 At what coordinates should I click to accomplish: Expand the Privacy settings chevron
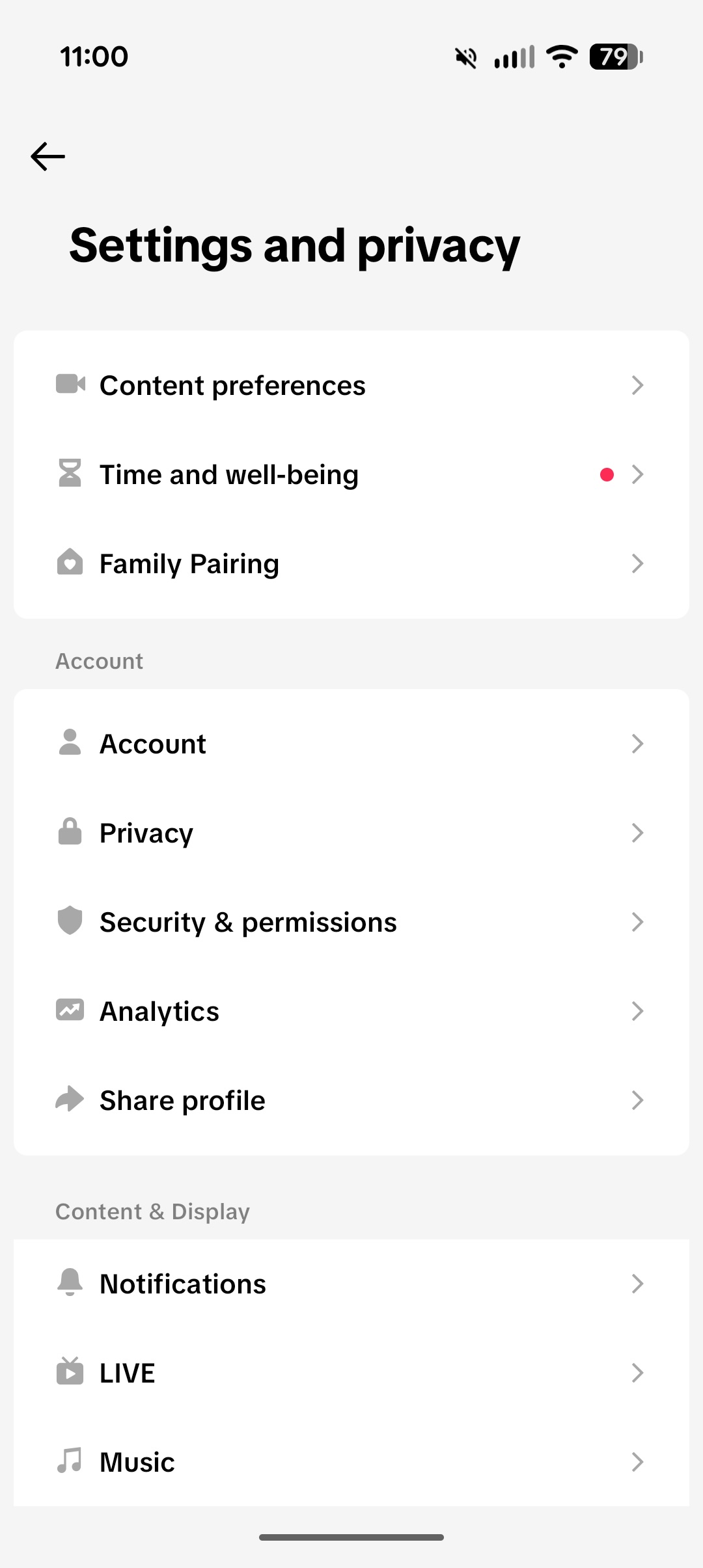pos(638,832)
